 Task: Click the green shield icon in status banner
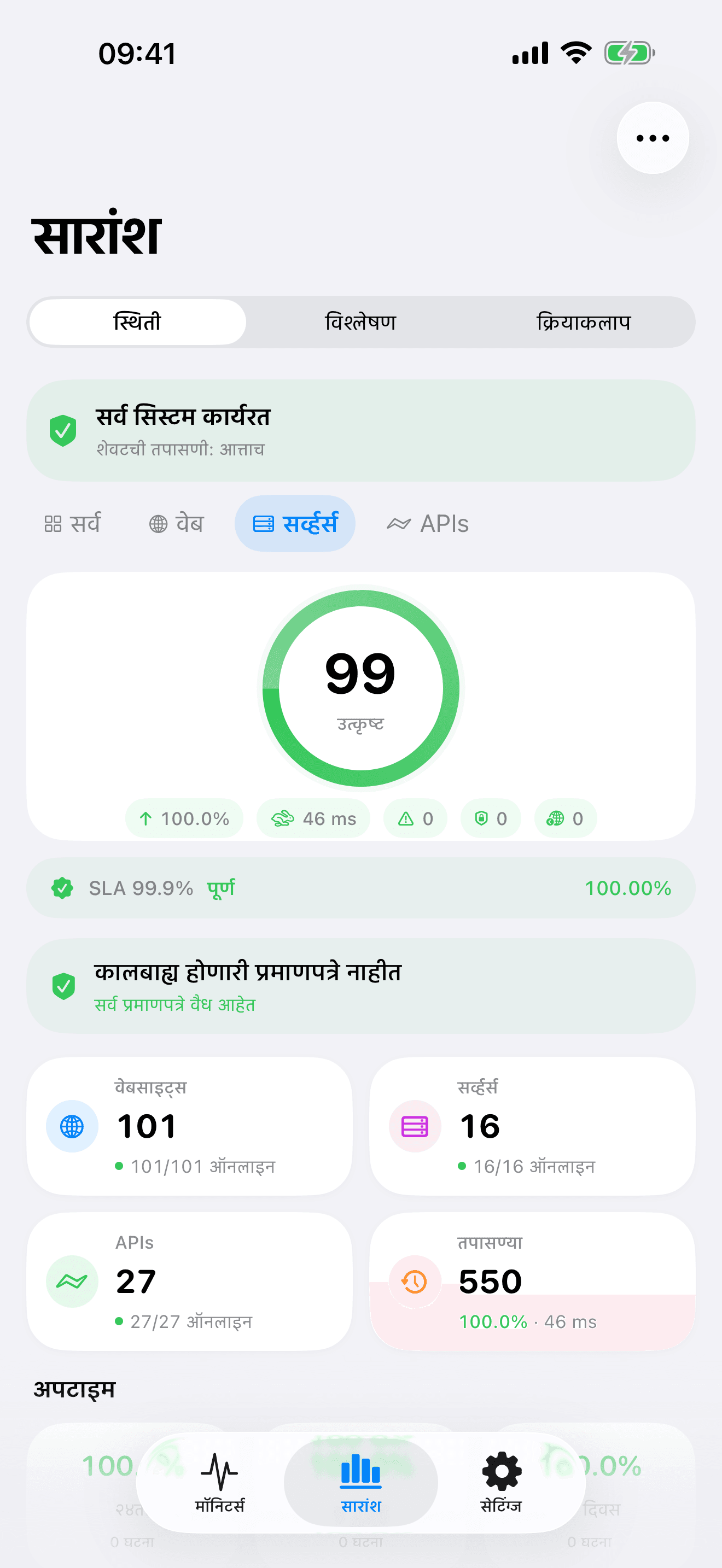pyautogui.click(x=63, y=430)
